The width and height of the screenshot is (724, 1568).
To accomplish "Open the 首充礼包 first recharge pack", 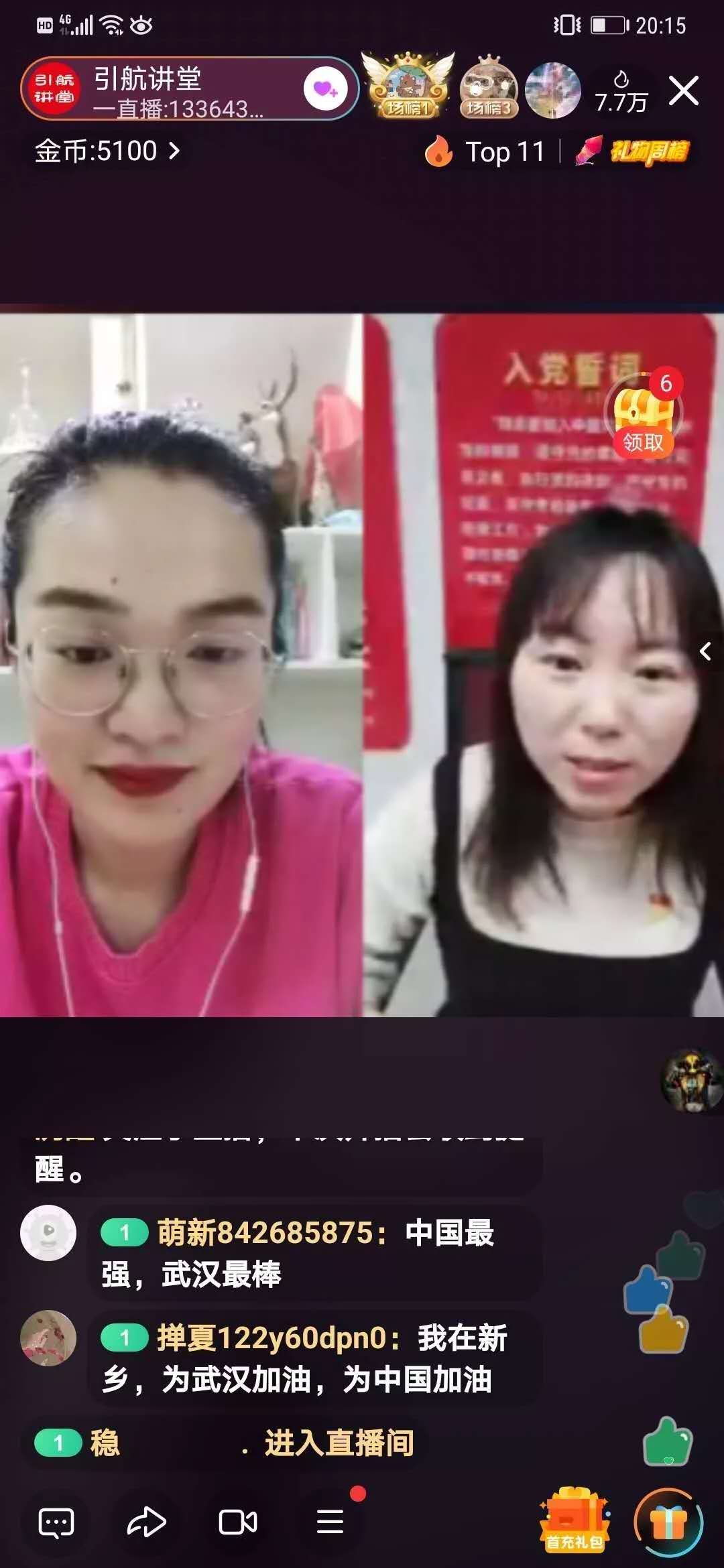I will 575,1521.
